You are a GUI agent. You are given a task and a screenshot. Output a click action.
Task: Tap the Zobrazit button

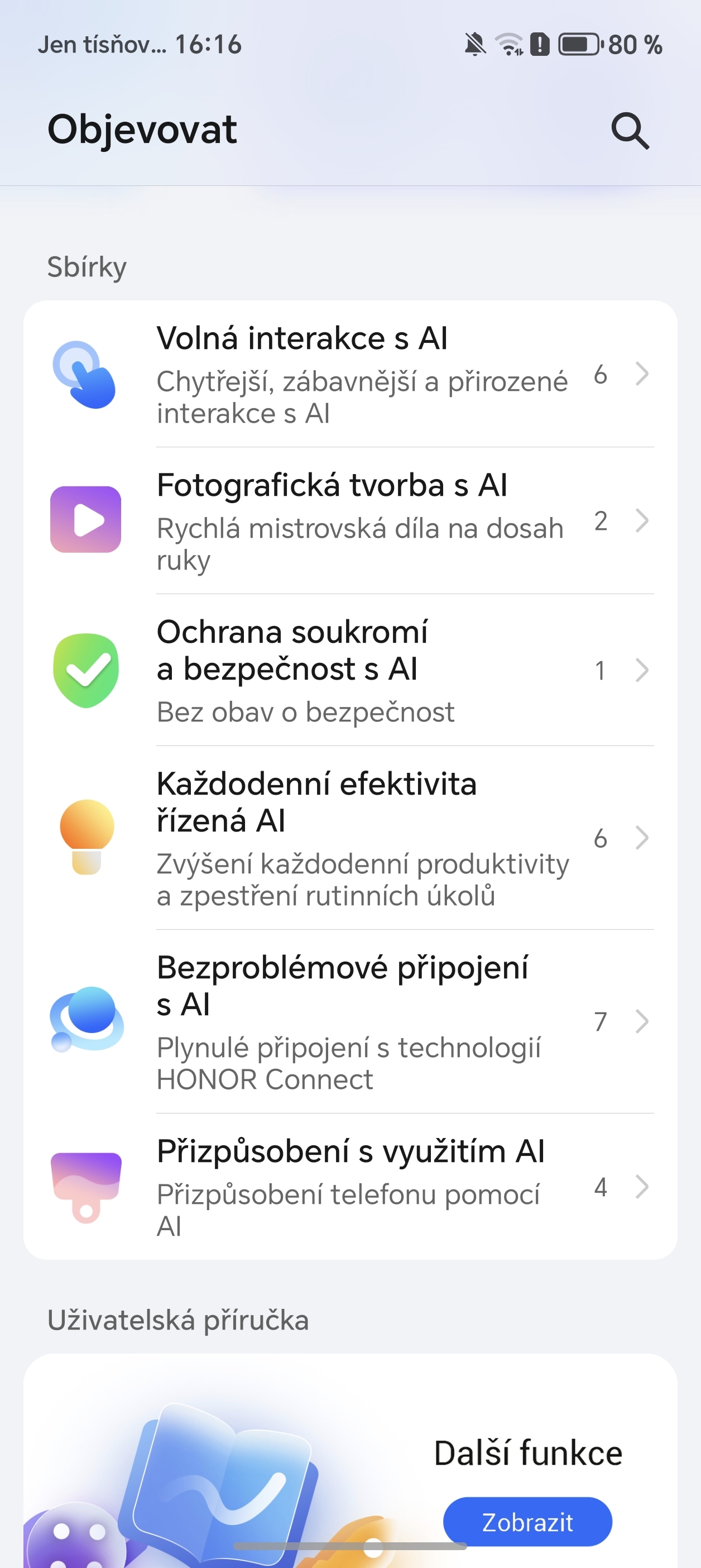pyautogui.click(x=527, y=1521)
